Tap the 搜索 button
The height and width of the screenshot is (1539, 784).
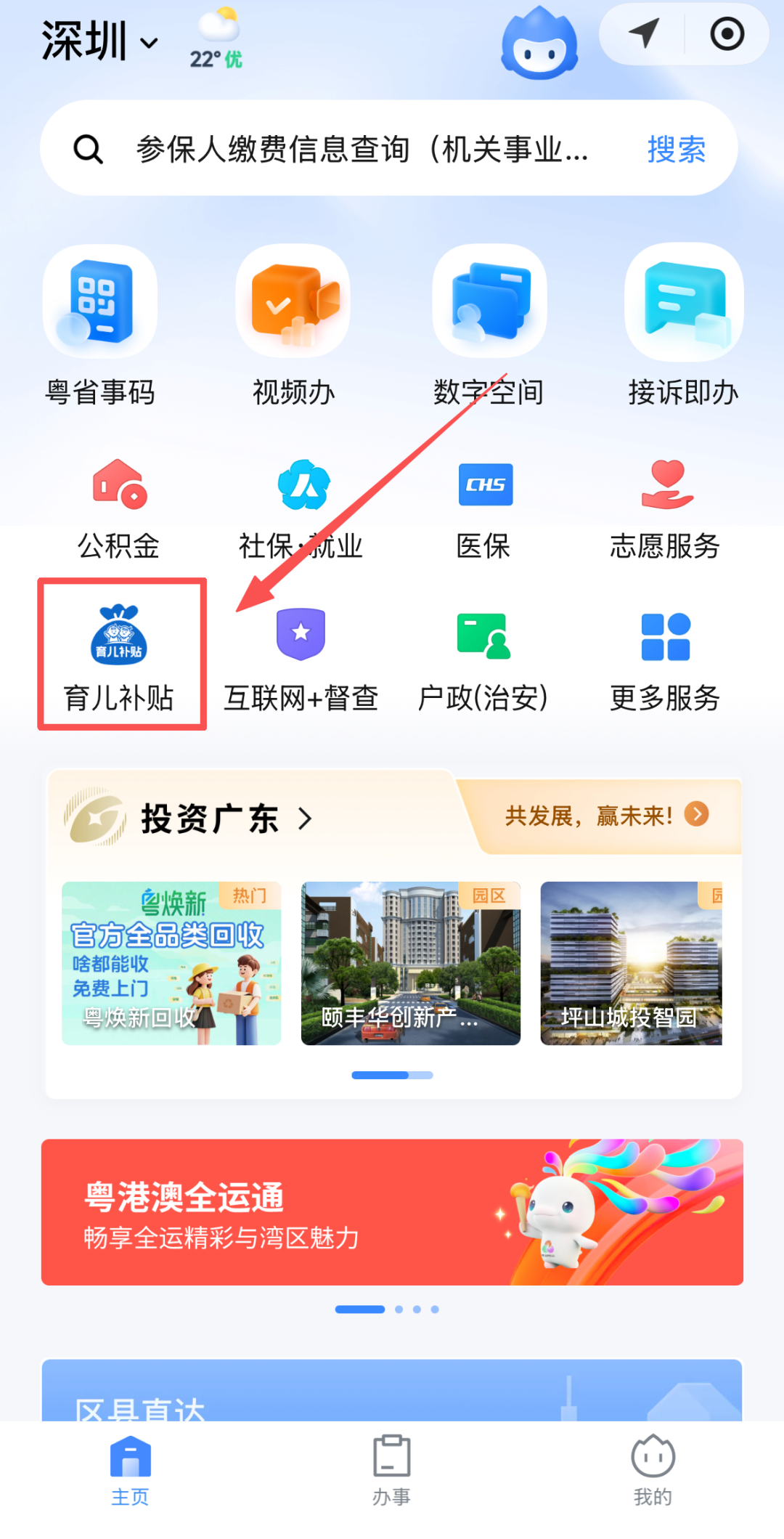[676, 150]
